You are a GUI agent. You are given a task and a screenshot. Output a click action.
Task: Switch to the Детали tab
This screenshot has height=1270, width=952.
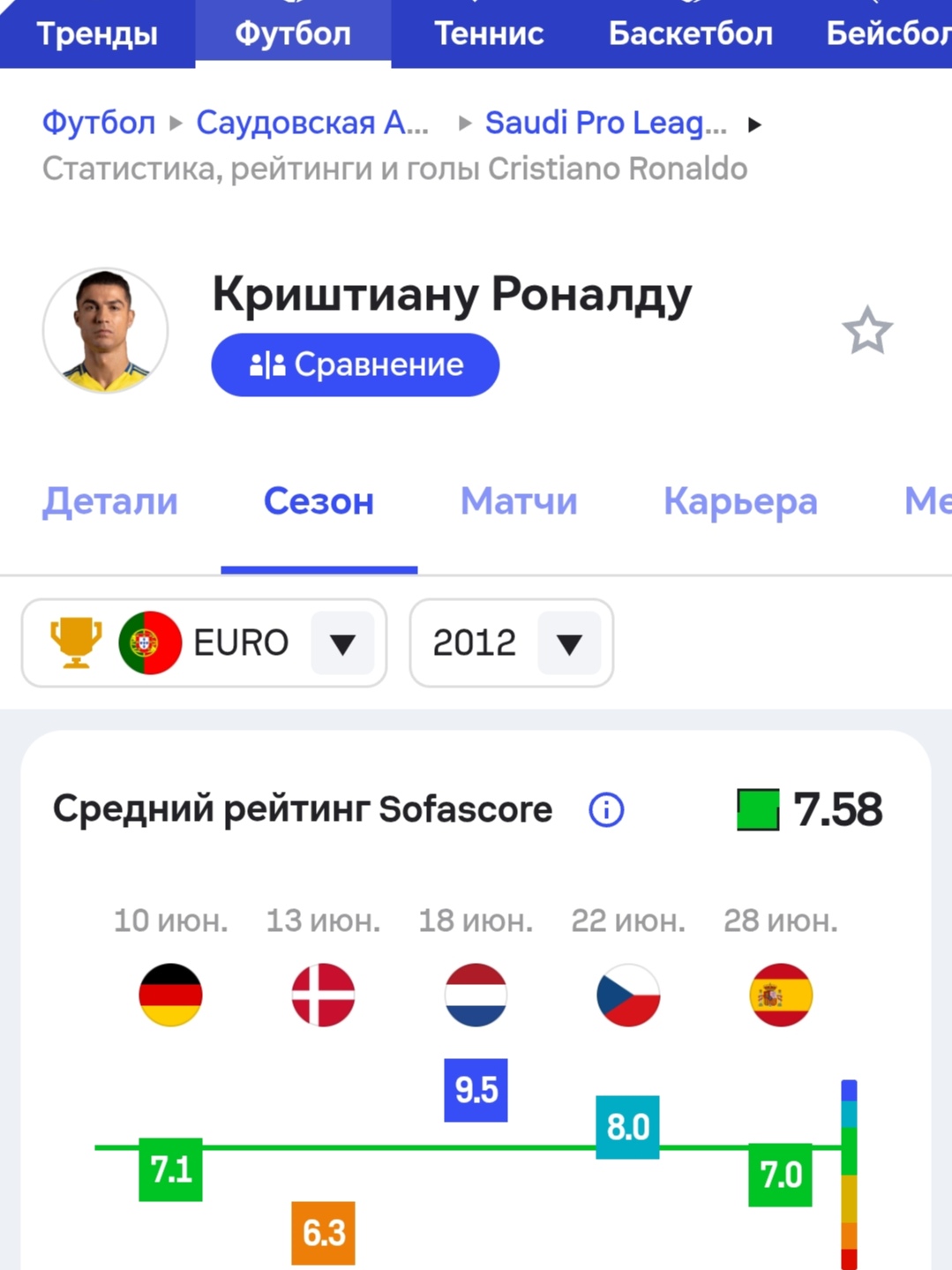(x=110, y=501)
